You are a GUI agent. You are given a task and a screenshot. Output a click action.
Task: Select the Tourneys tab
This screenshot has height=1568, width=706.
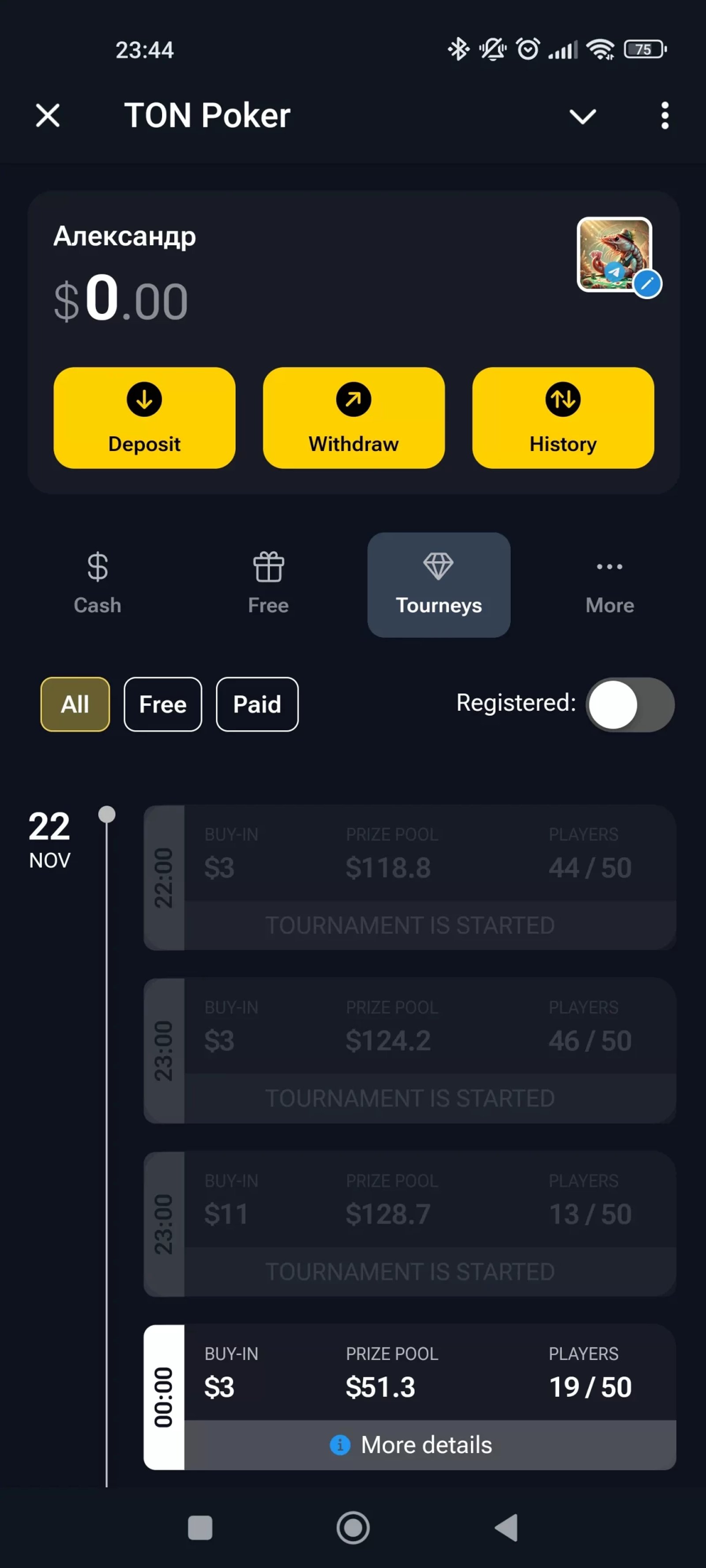tap(439, 584)
